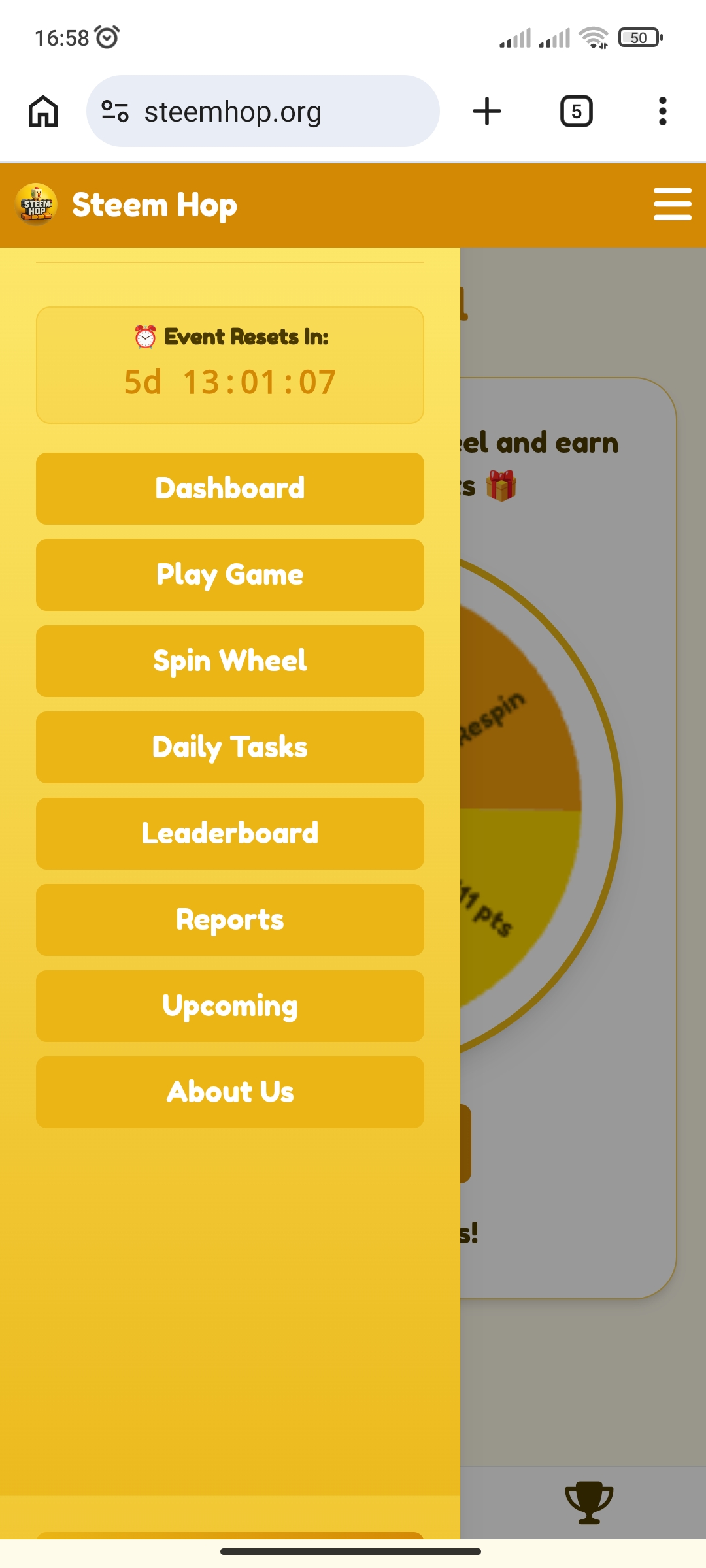Close the hamburger drawer menu
The height and width of the screenshot is (1568, 706).
click(672, 204)
